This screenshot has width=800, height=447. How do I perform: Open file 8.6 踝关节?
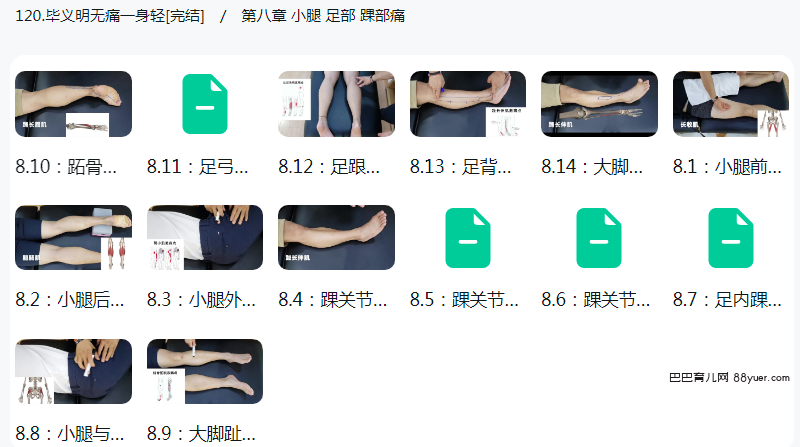coord(599,238)
